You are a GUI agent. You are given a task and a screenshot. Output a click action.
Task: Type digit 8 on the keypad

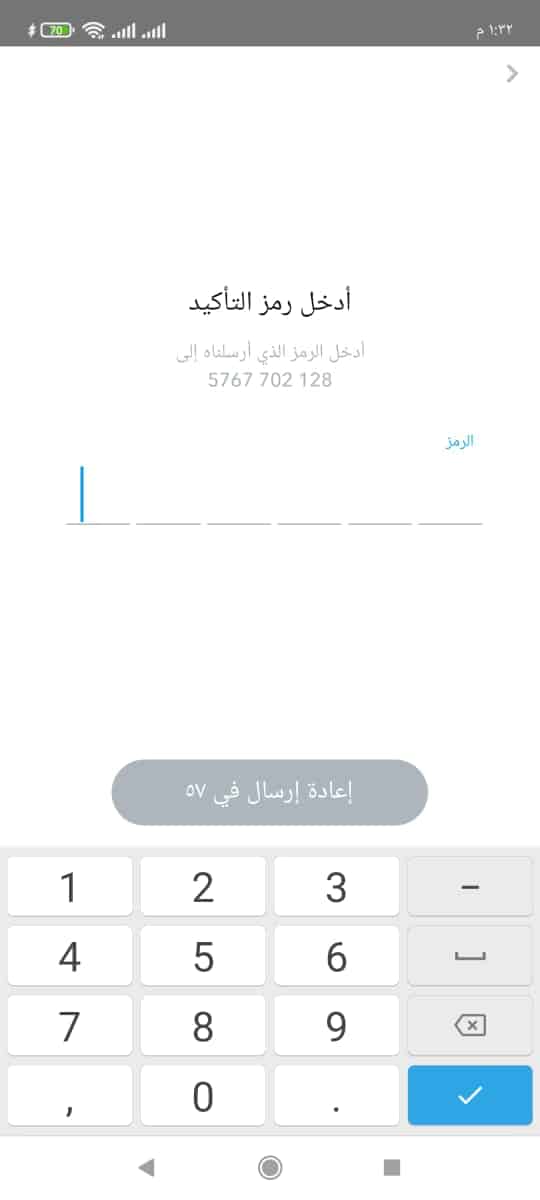coord(203,1025)
